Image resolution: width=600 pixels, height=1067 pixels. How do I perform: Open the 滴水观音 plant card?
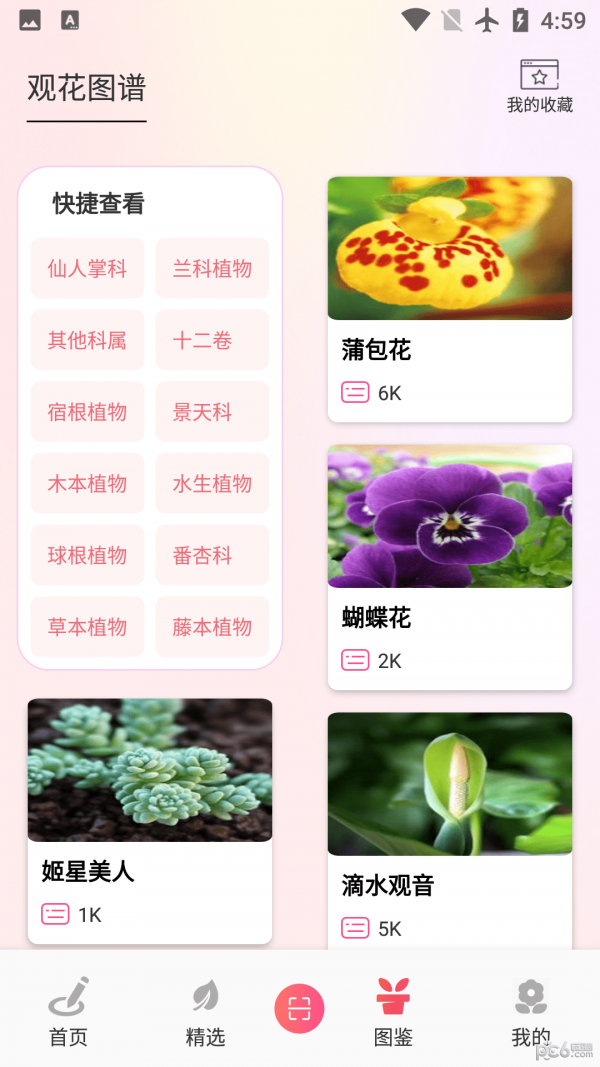[x=450, y=831]
